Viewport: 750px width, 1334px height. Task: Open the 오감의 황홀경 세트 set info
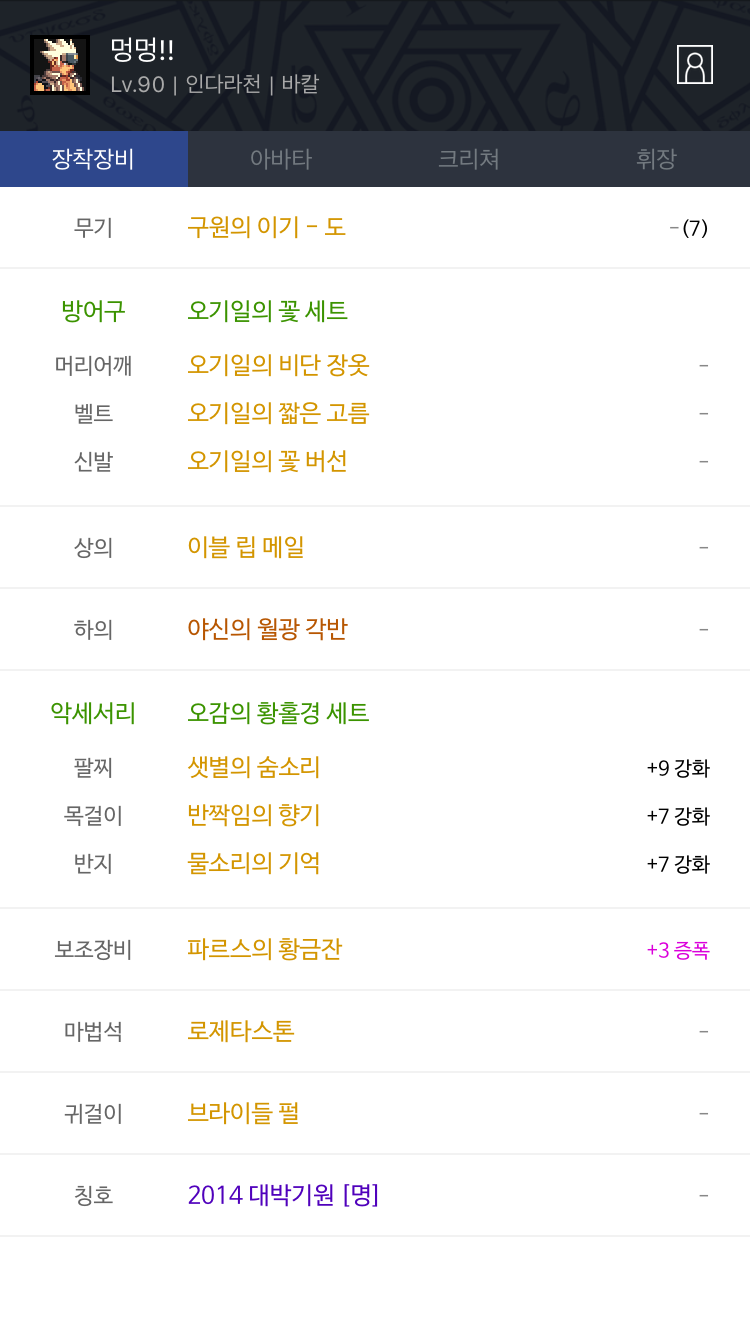click(278, 713)
